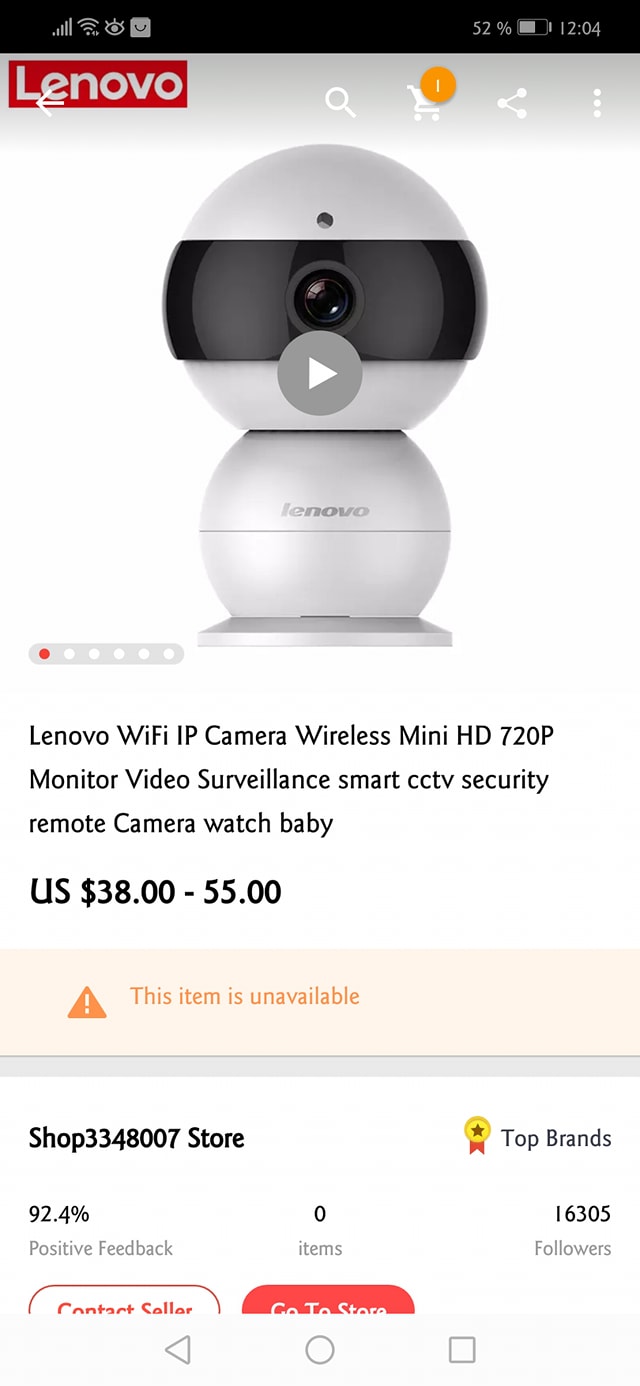The width and height of the screenshot is (640, 1386).
Task: Open the shopping cart
Action: (x=425, y=102)
